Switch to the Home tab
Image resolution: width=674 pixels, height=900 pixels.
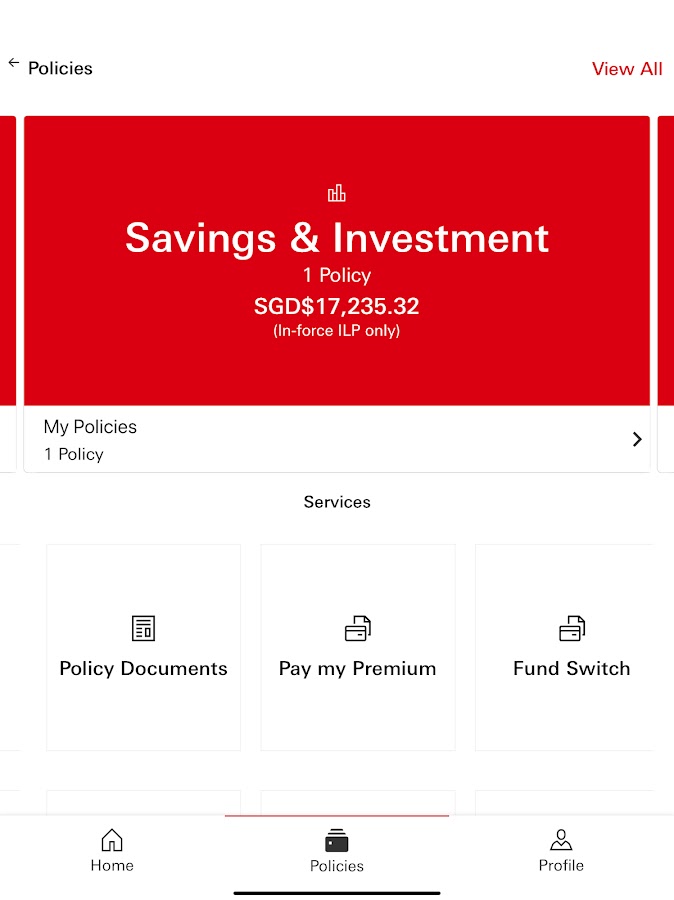tap(112, 850)
